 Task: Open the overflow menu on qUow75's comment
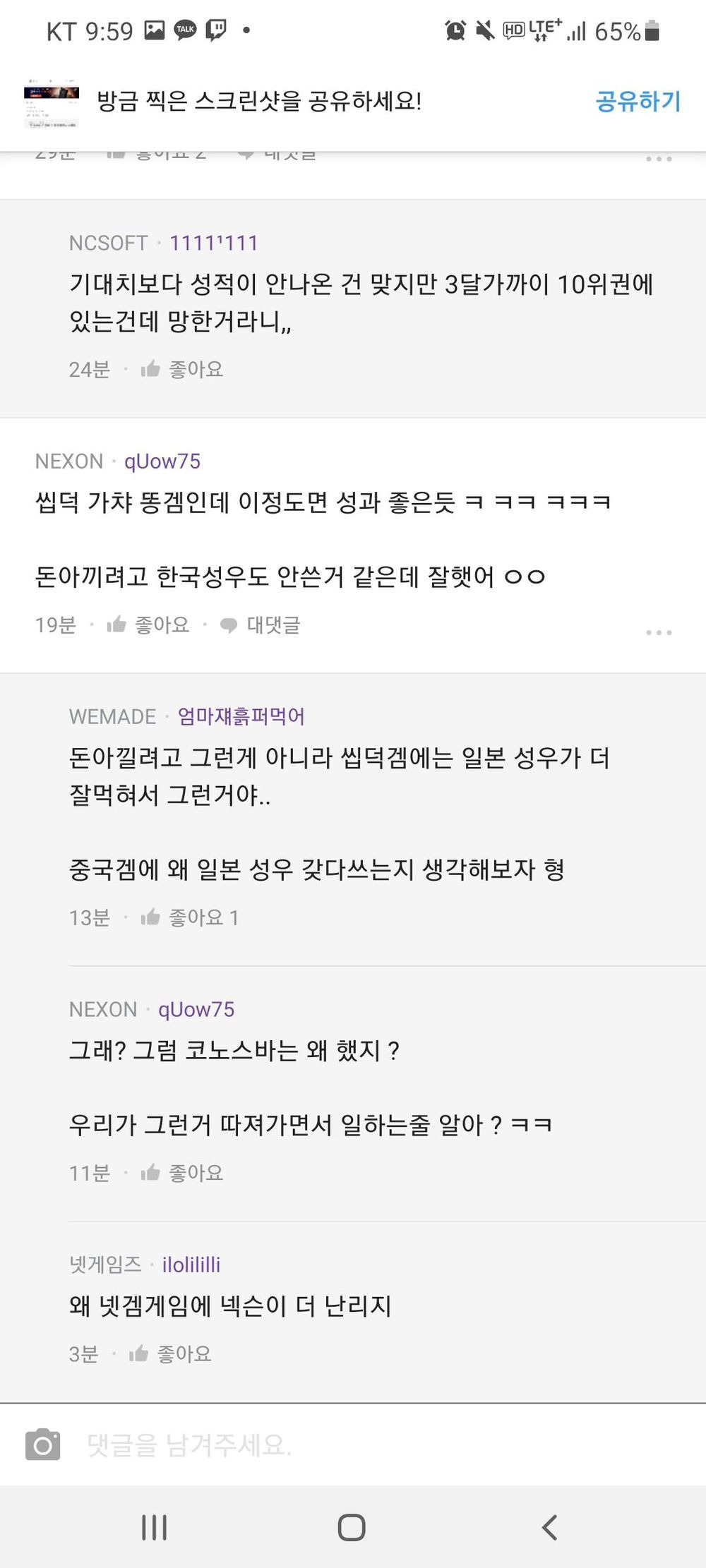(x=658, y=632)
